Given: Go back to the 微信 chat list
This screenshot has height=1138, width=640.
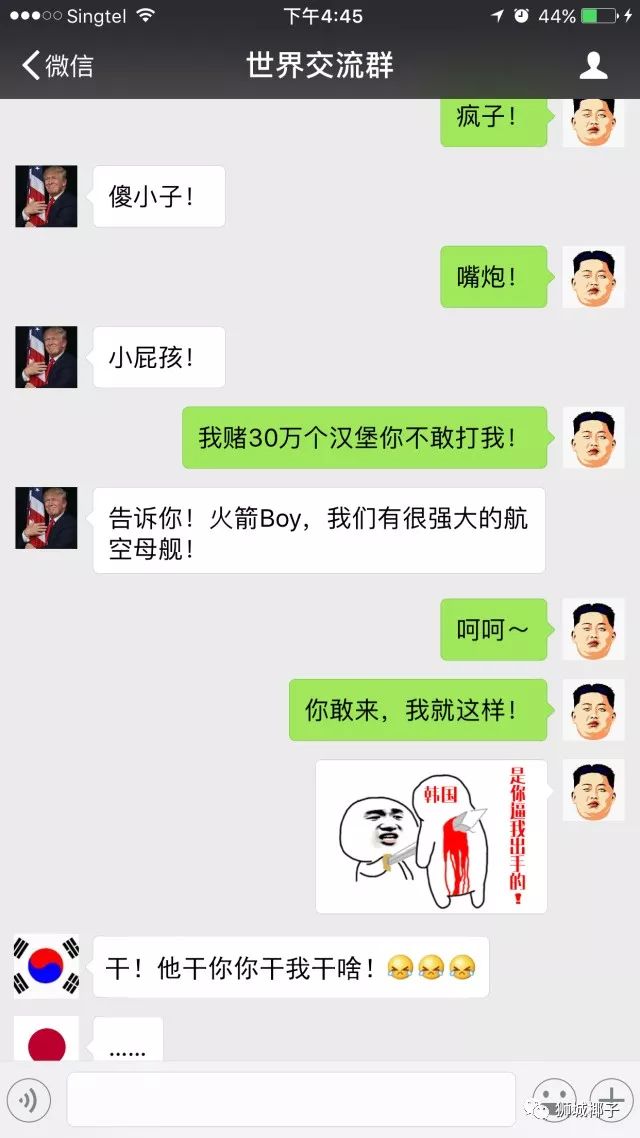Looking at the screenshot, I should pyautogui.click(x=57, y=66).
